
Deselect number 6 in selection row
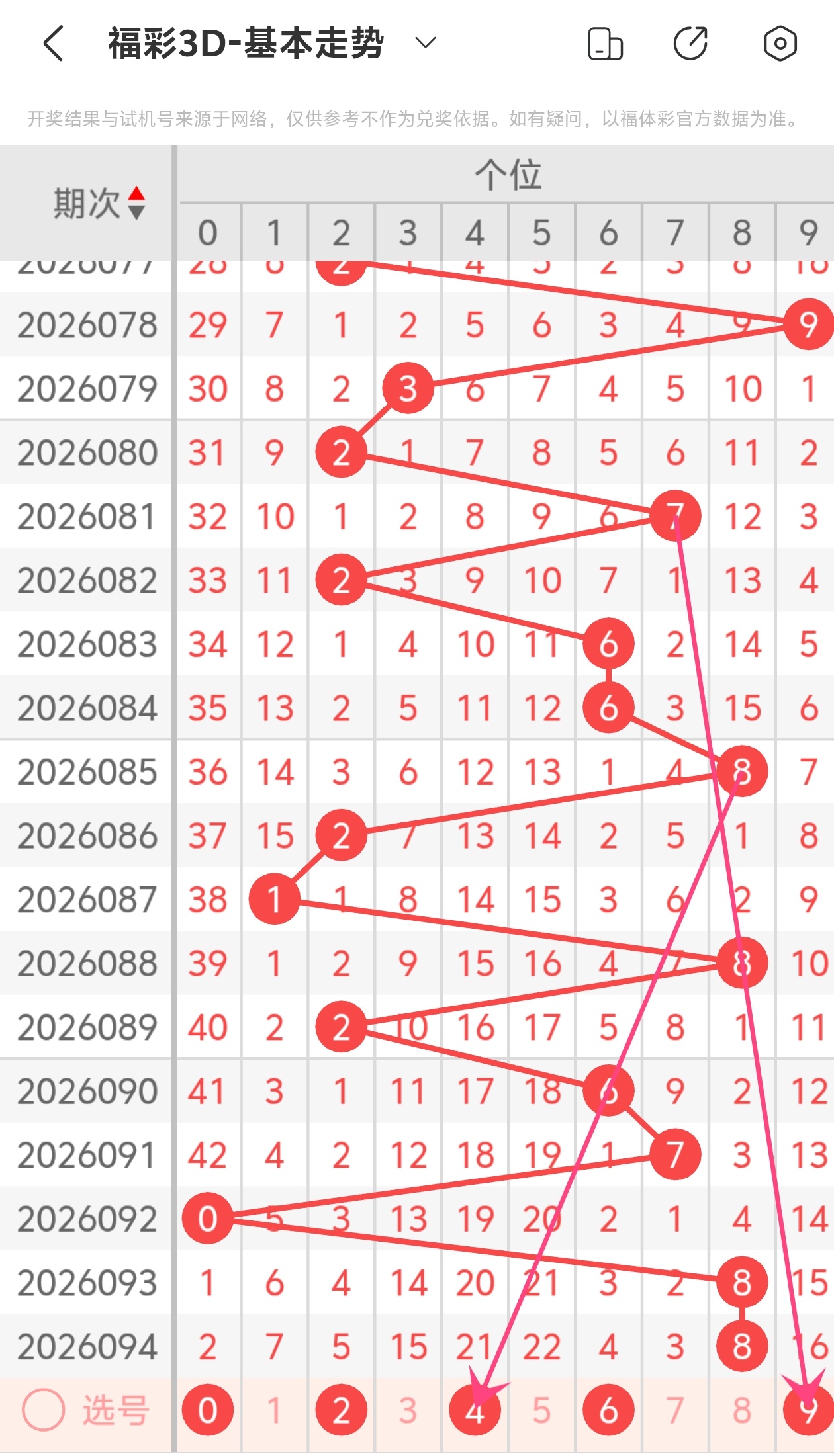point(608,1410)
